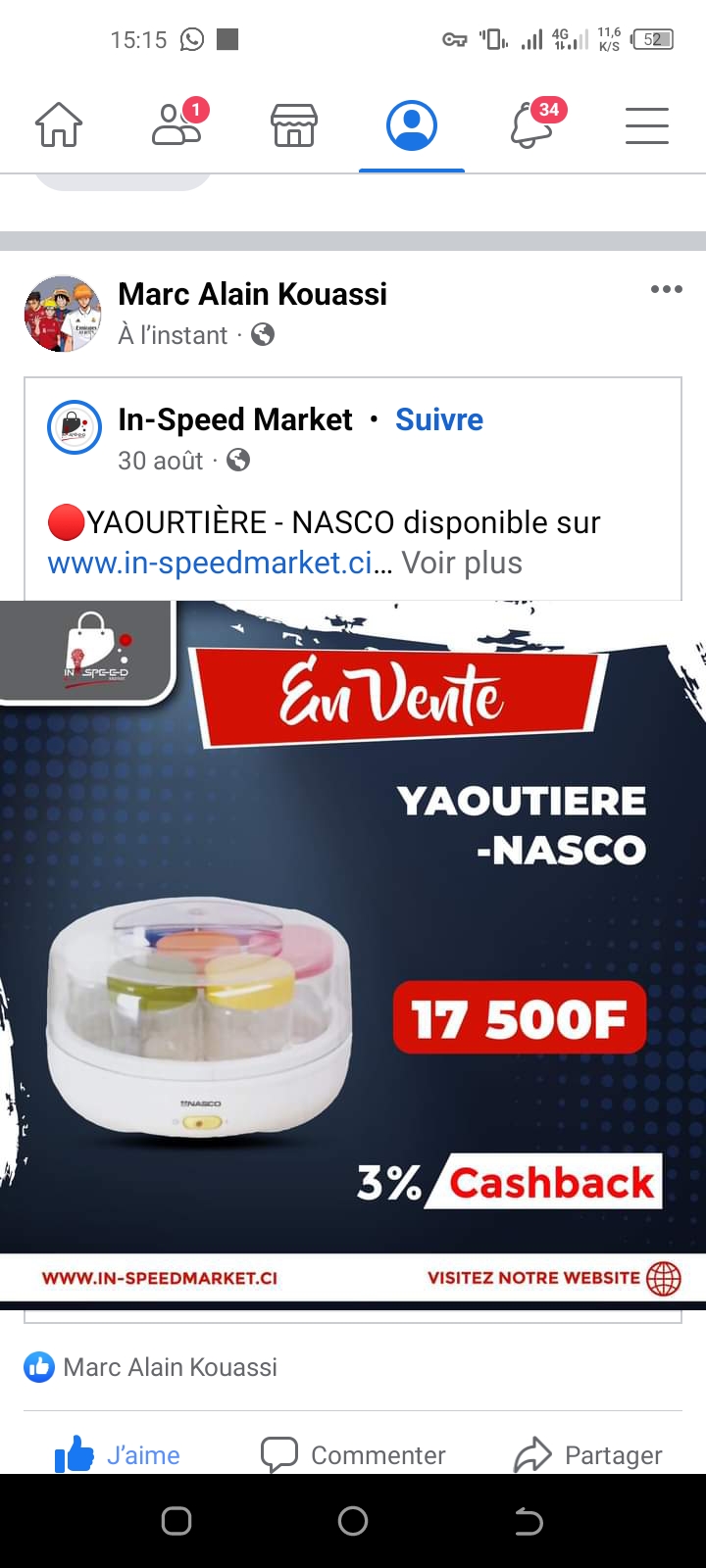
Task: Toggle the J'aime like button
Action: tap(118, 1455)
